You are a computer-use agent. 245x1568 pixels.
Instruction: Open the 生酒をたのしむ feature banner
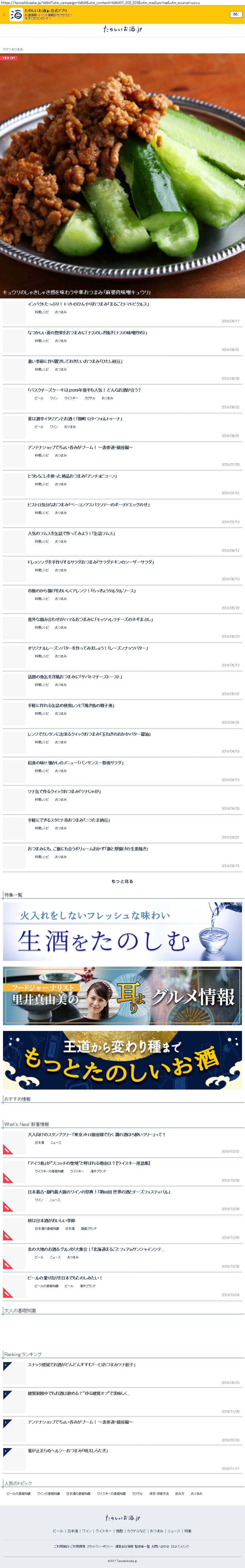tap(122, 931)
